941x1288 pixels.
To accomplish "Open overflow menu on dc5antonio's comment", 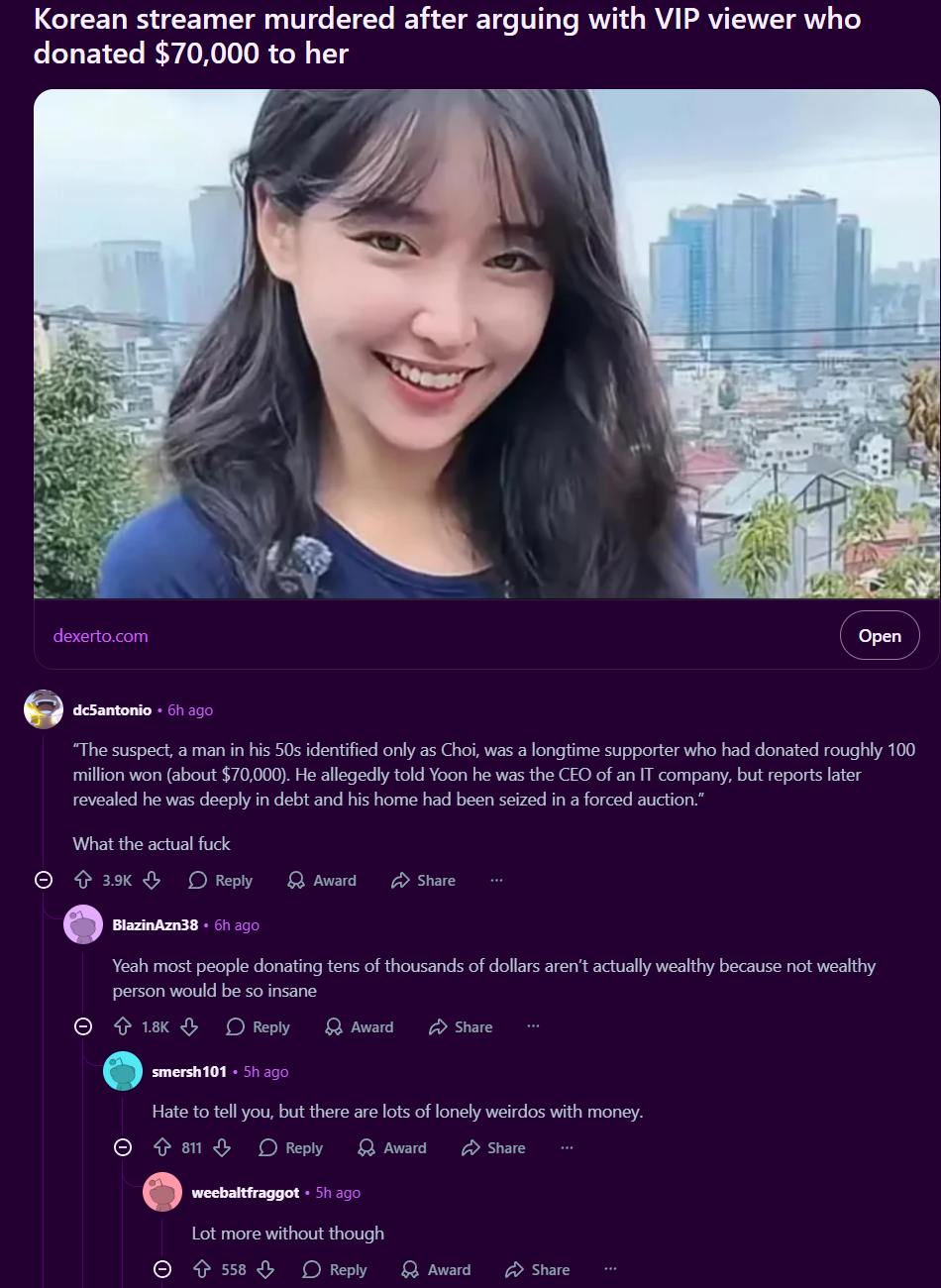I will coord(496,880).
